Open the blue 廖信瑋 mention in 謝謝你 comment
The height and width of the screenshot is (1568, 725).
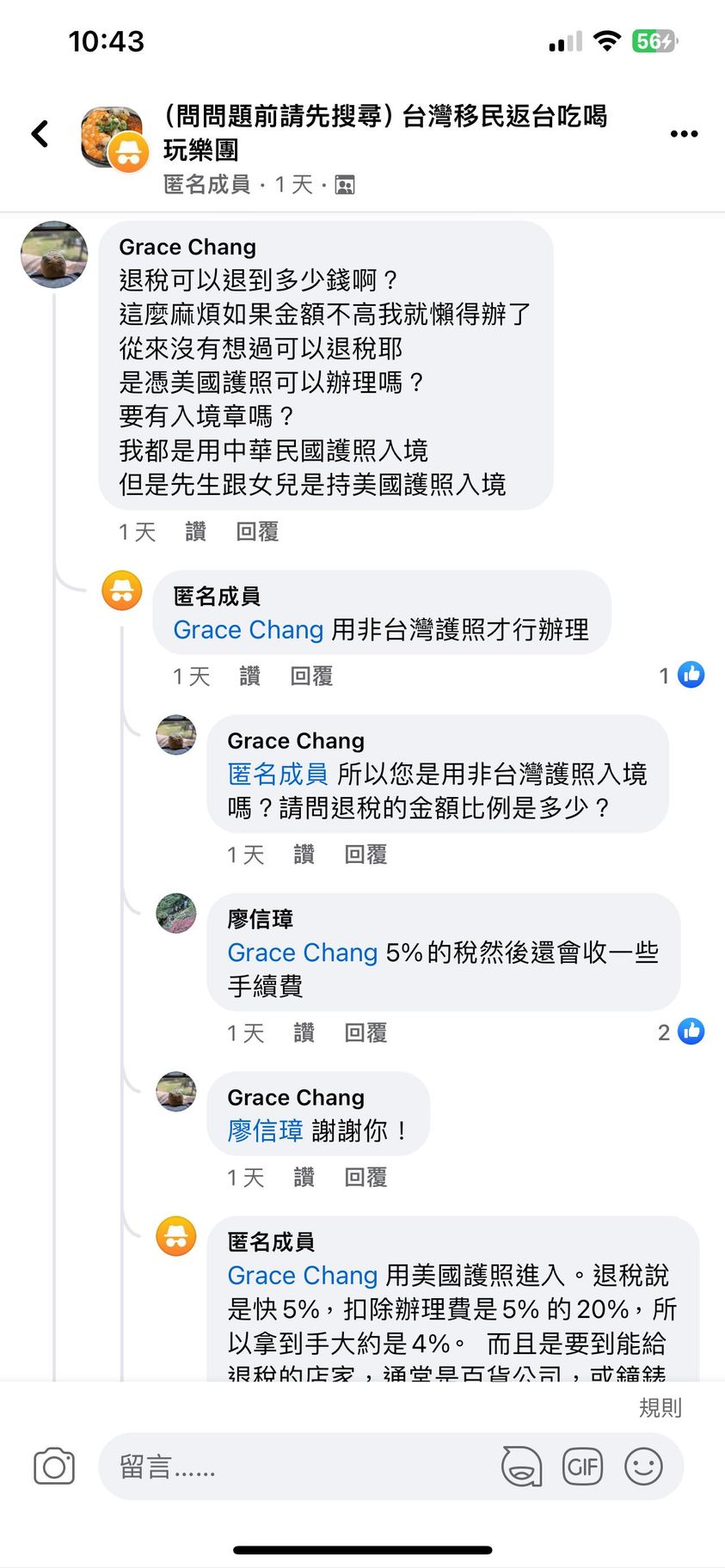click(x=265, y=1130)
